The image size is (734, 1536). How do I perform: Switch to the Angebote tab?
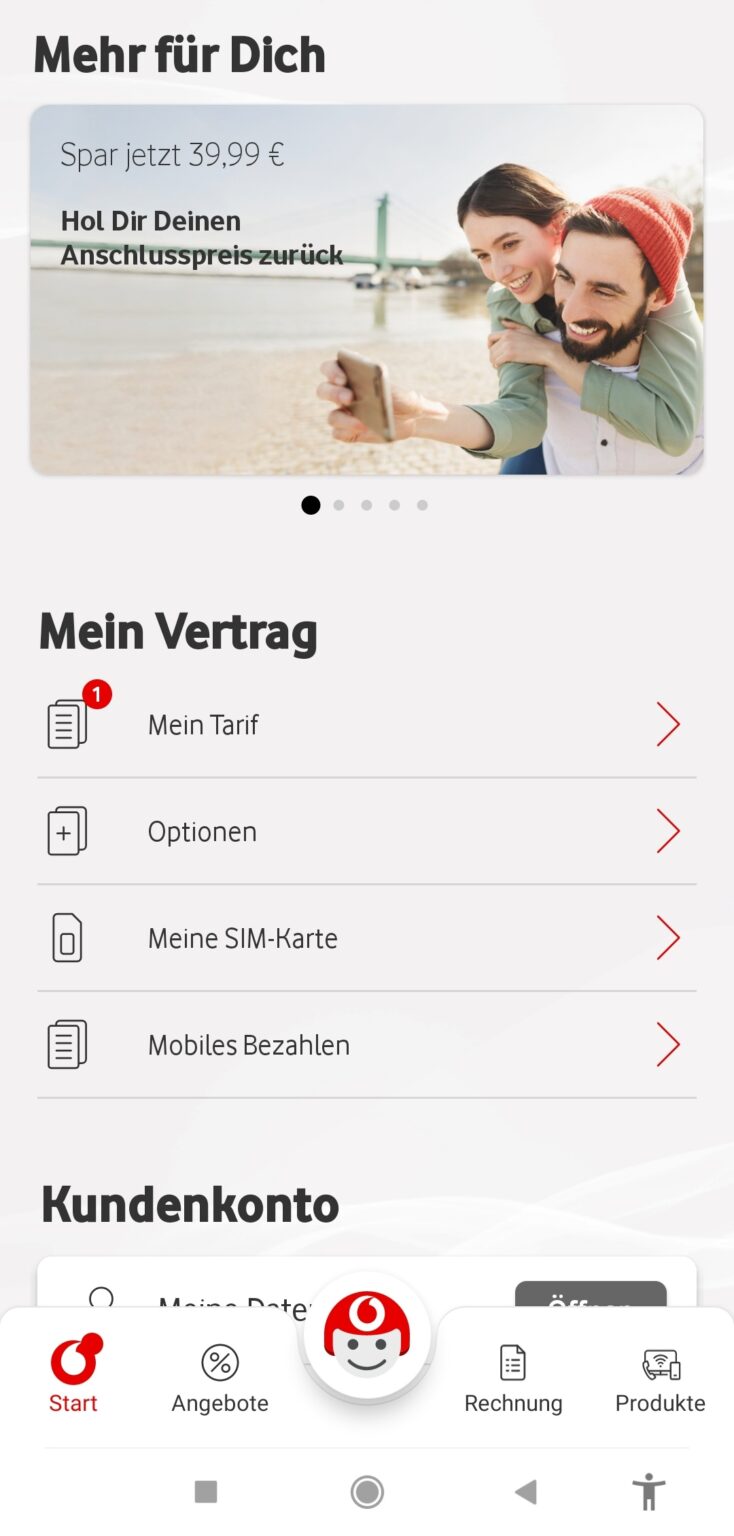click(220, 1378)
